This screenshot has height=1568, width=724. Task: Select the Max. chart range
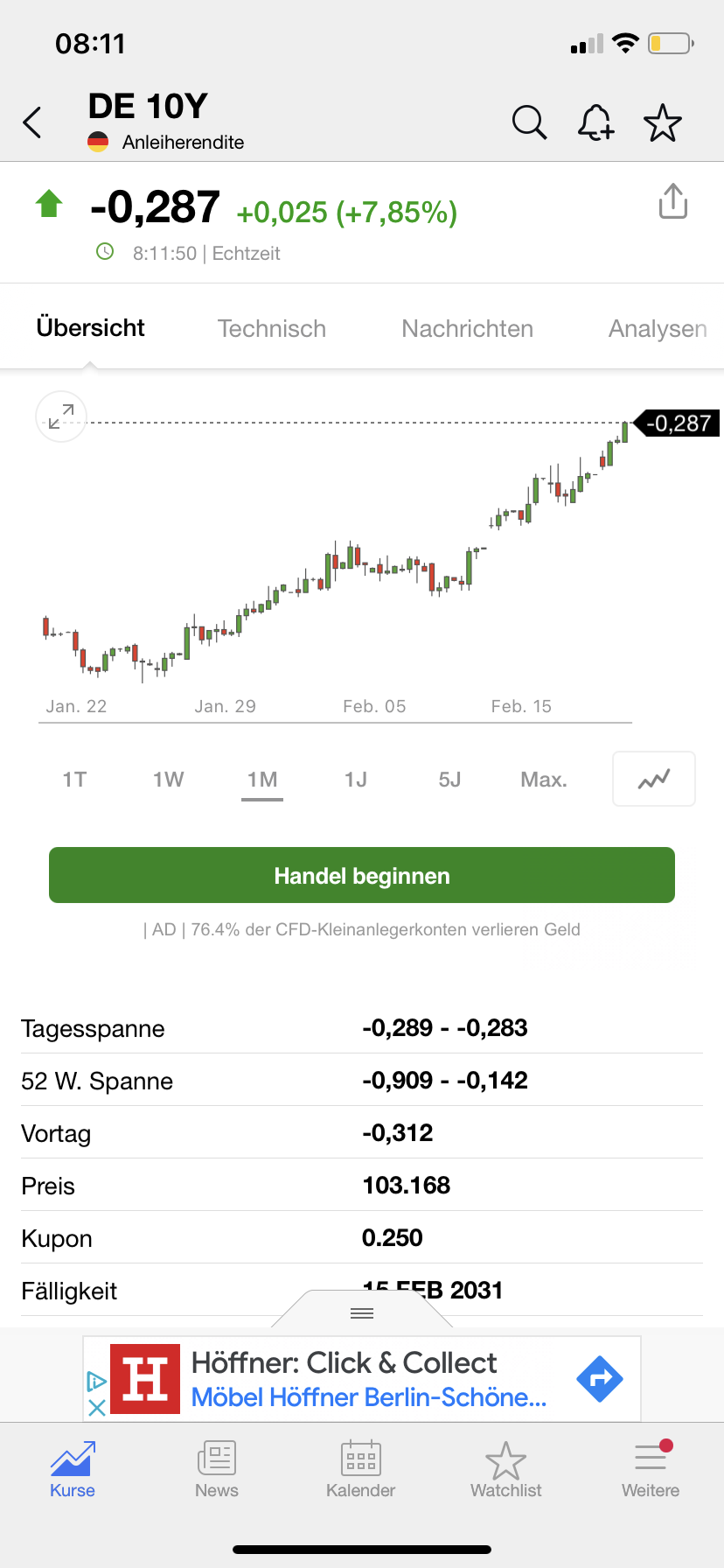pyautogui.click(x=543, y=778)
